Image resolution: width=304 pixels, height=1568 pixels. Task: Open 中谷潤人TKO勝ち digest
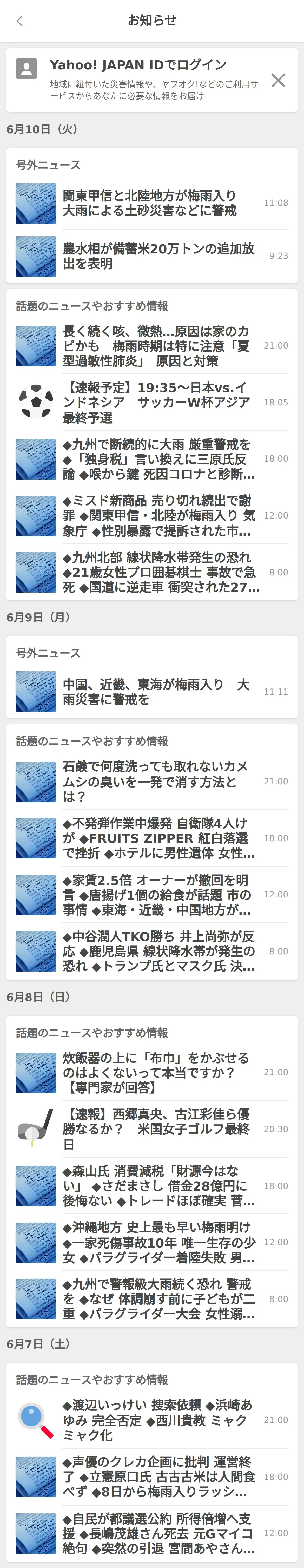(152, 952)
